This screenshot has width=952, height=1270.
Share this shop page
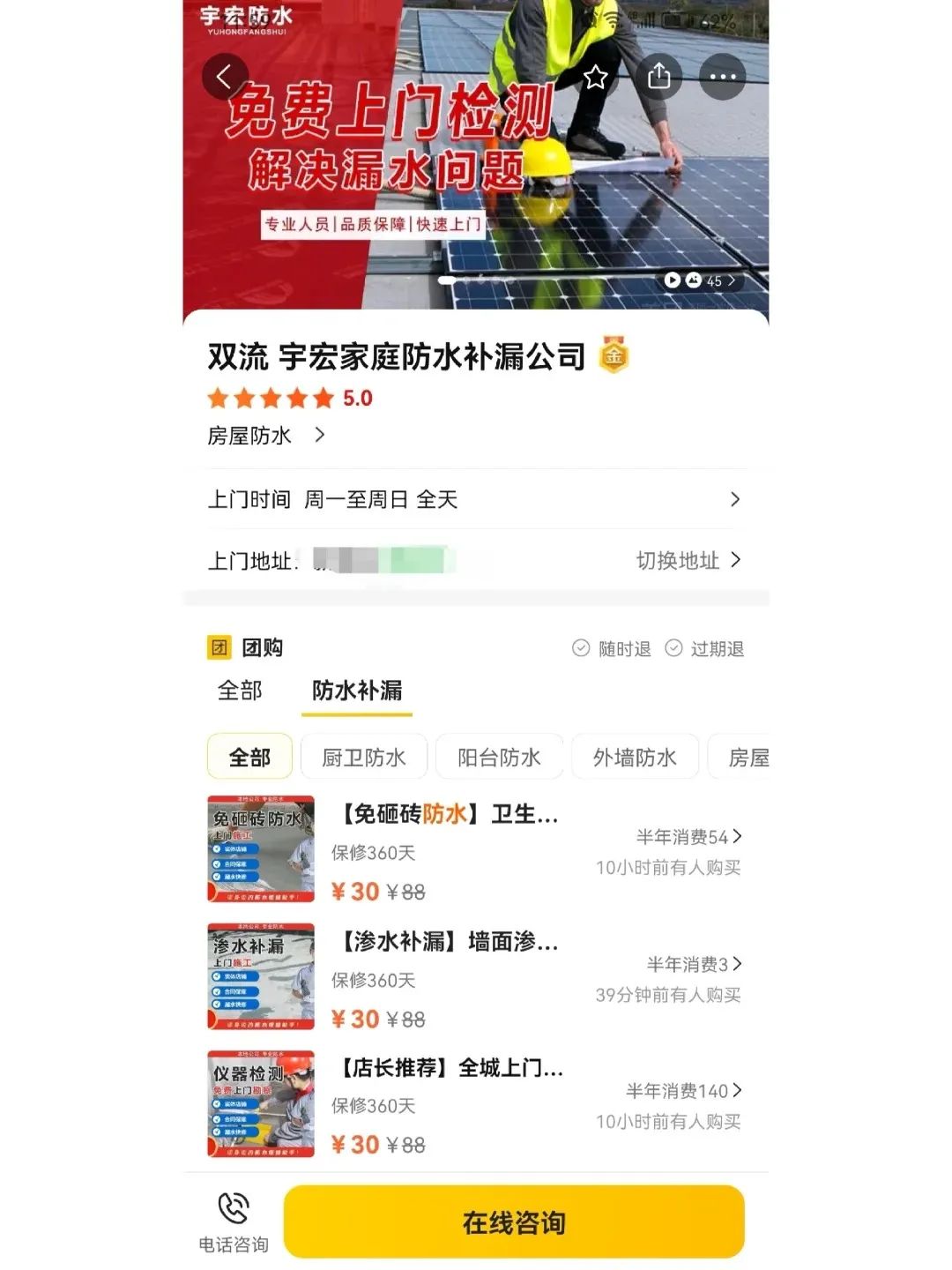coord(659,78)
